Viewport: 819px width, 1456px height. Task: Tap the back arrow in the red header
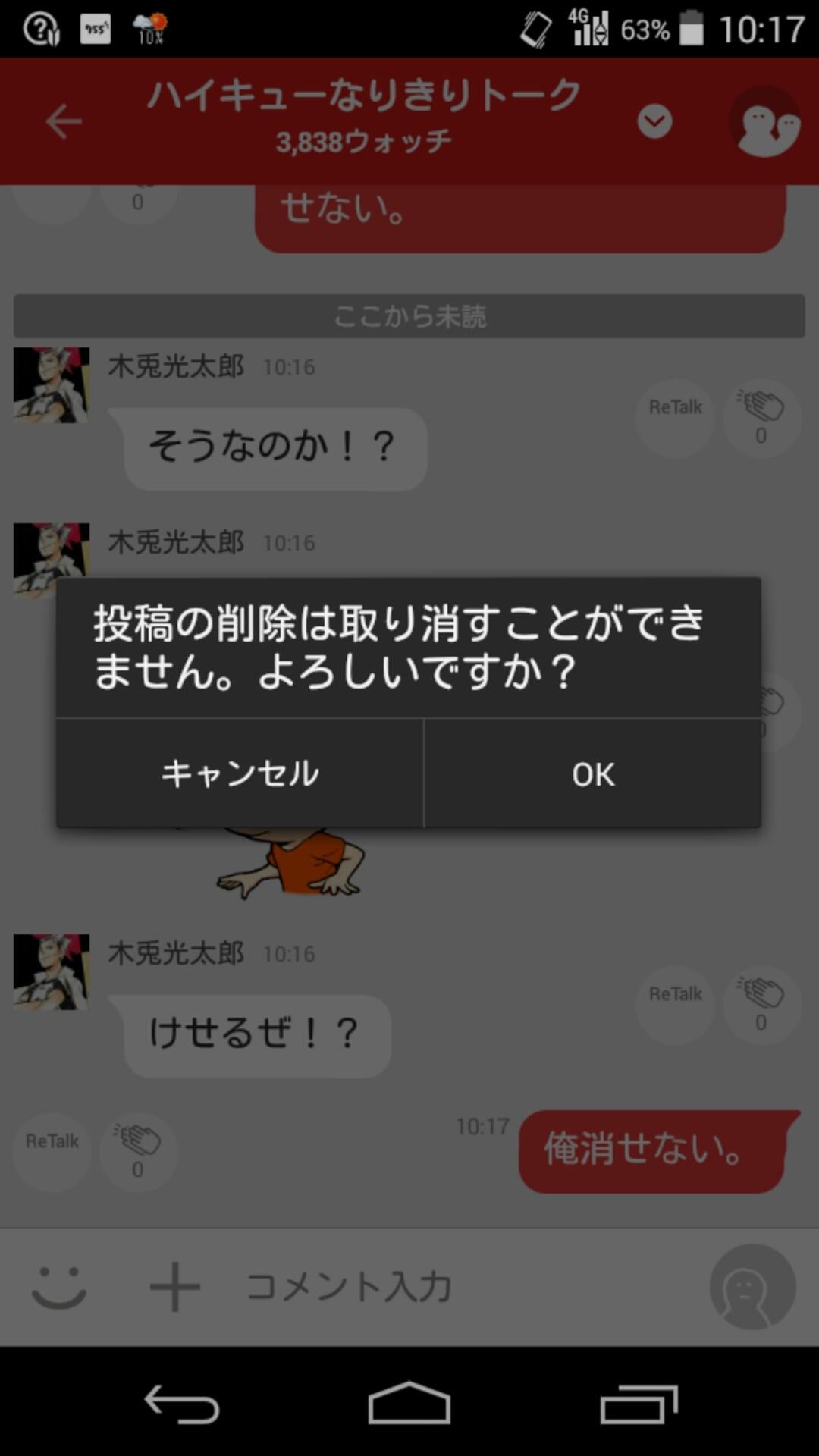pyautogui.click(x=64, y=121)
